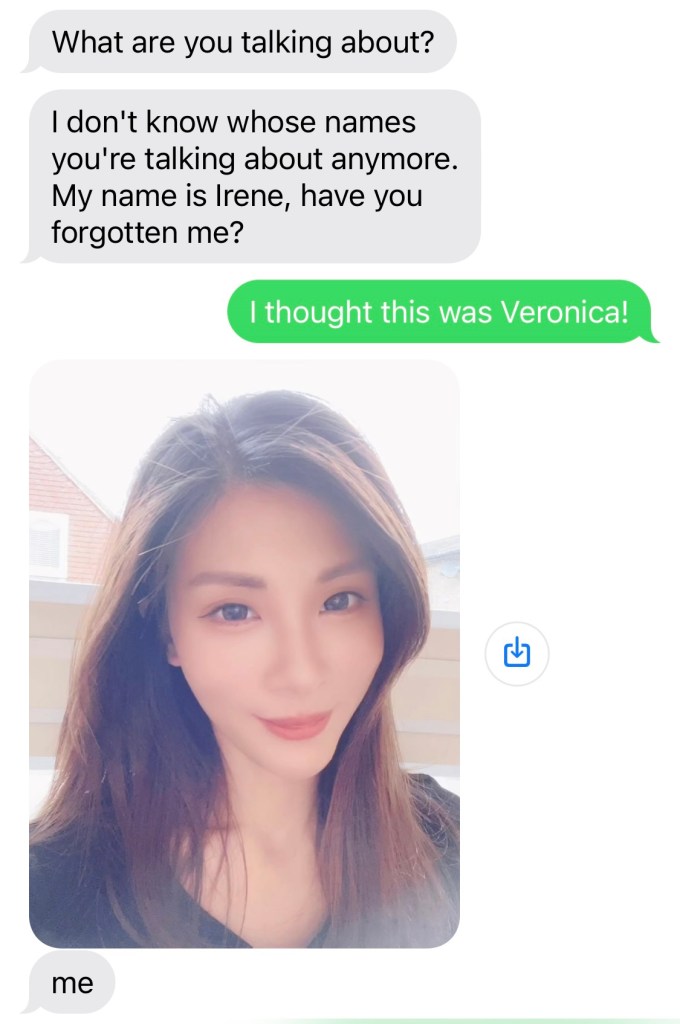Save the received photo with download icon
The image size is (680, 1024).
(516, 653)
